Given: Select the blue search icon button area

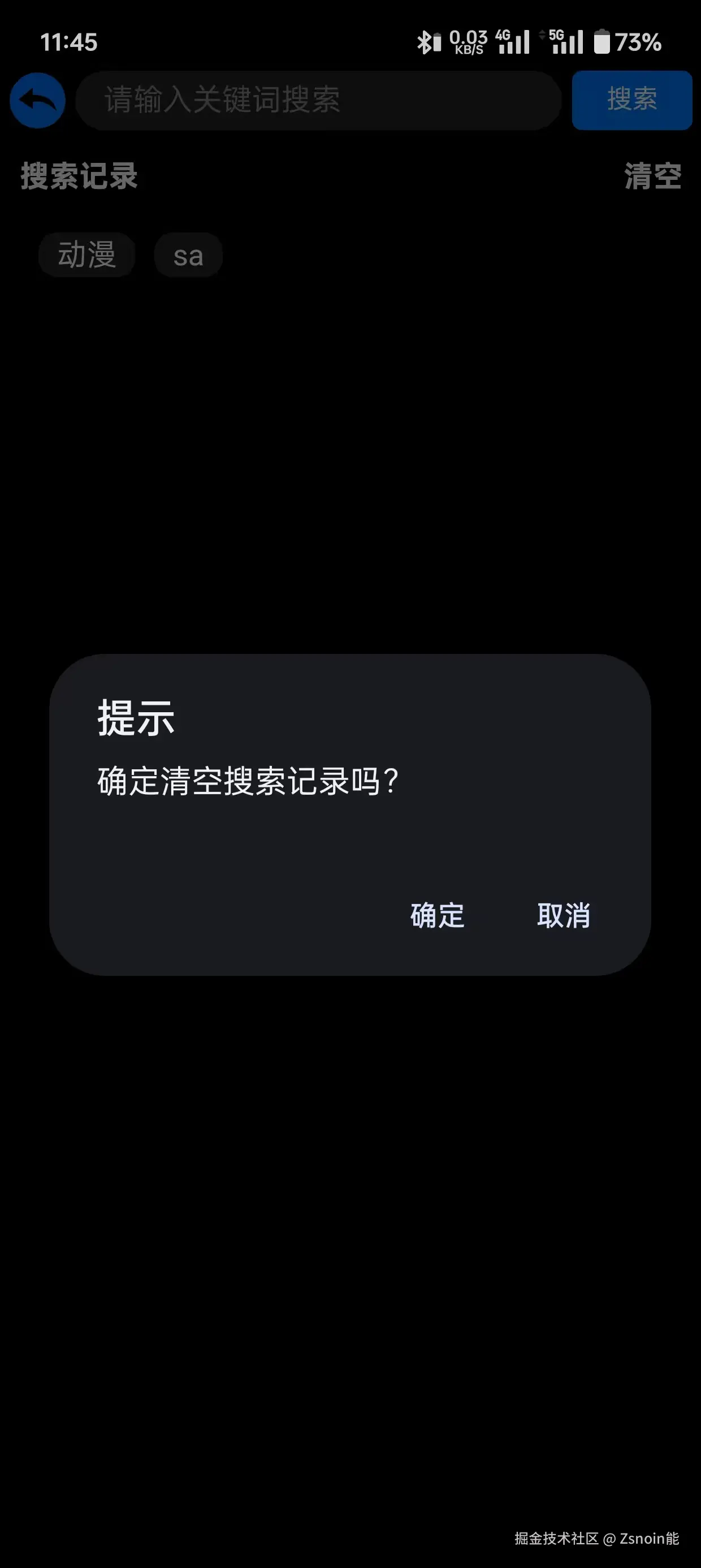Looking at the screenshot, I should tap(631, 101).
